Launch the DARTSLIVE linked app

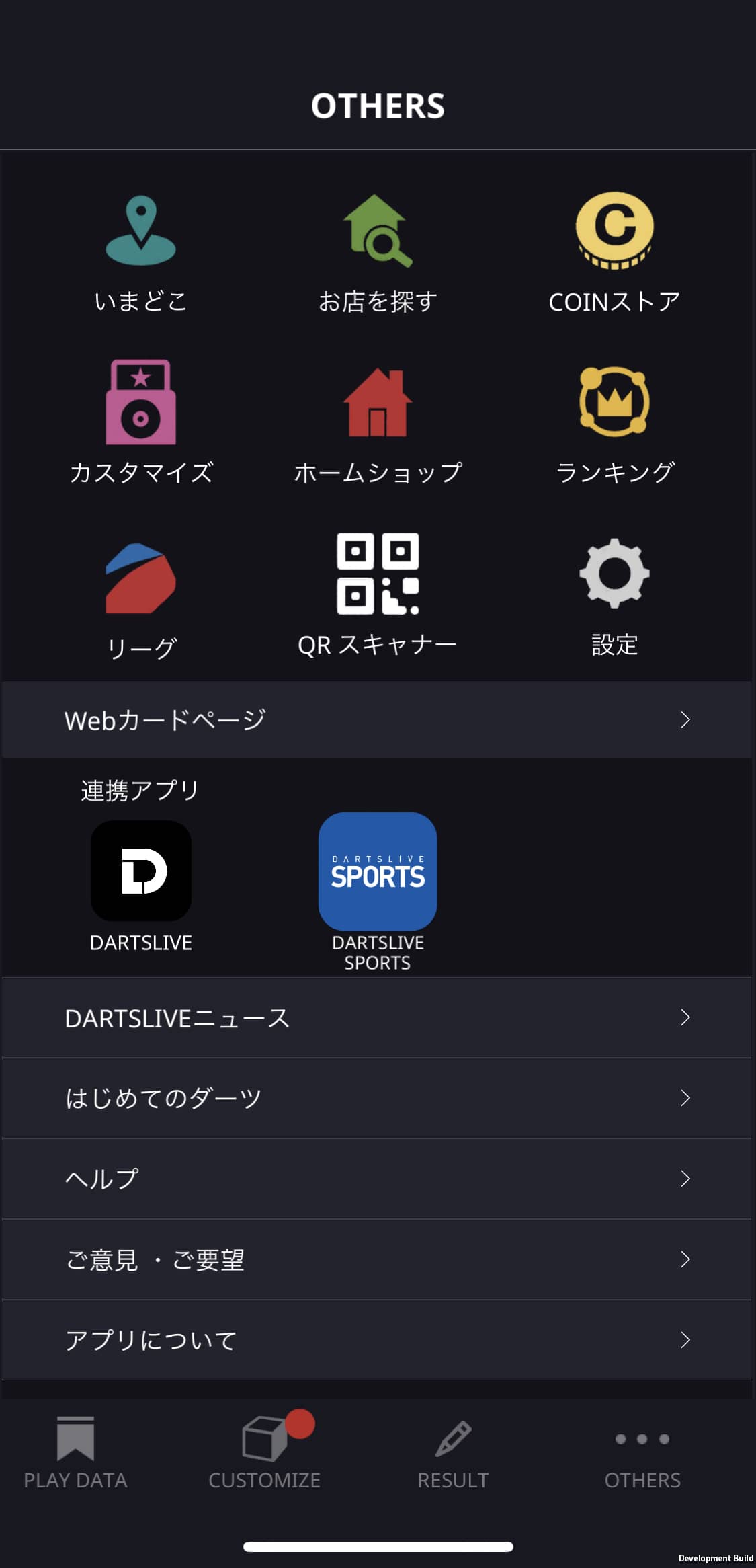click(141, 886)
